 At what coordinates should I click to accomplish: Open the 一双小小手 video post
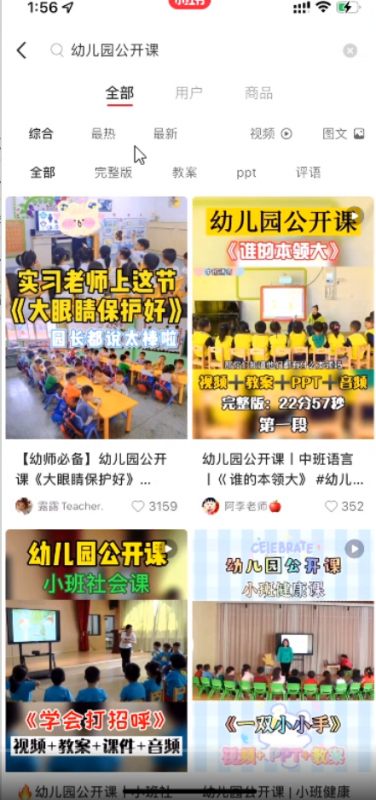283,650
